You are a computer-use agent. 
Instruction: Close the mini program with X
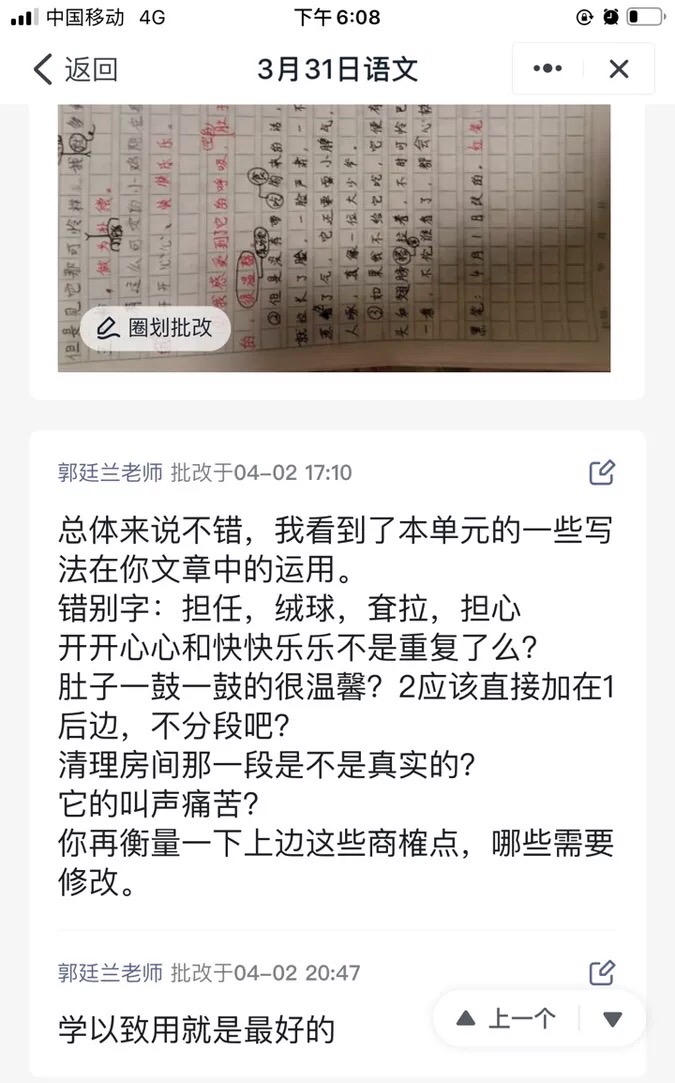click(x=619, y=68)
